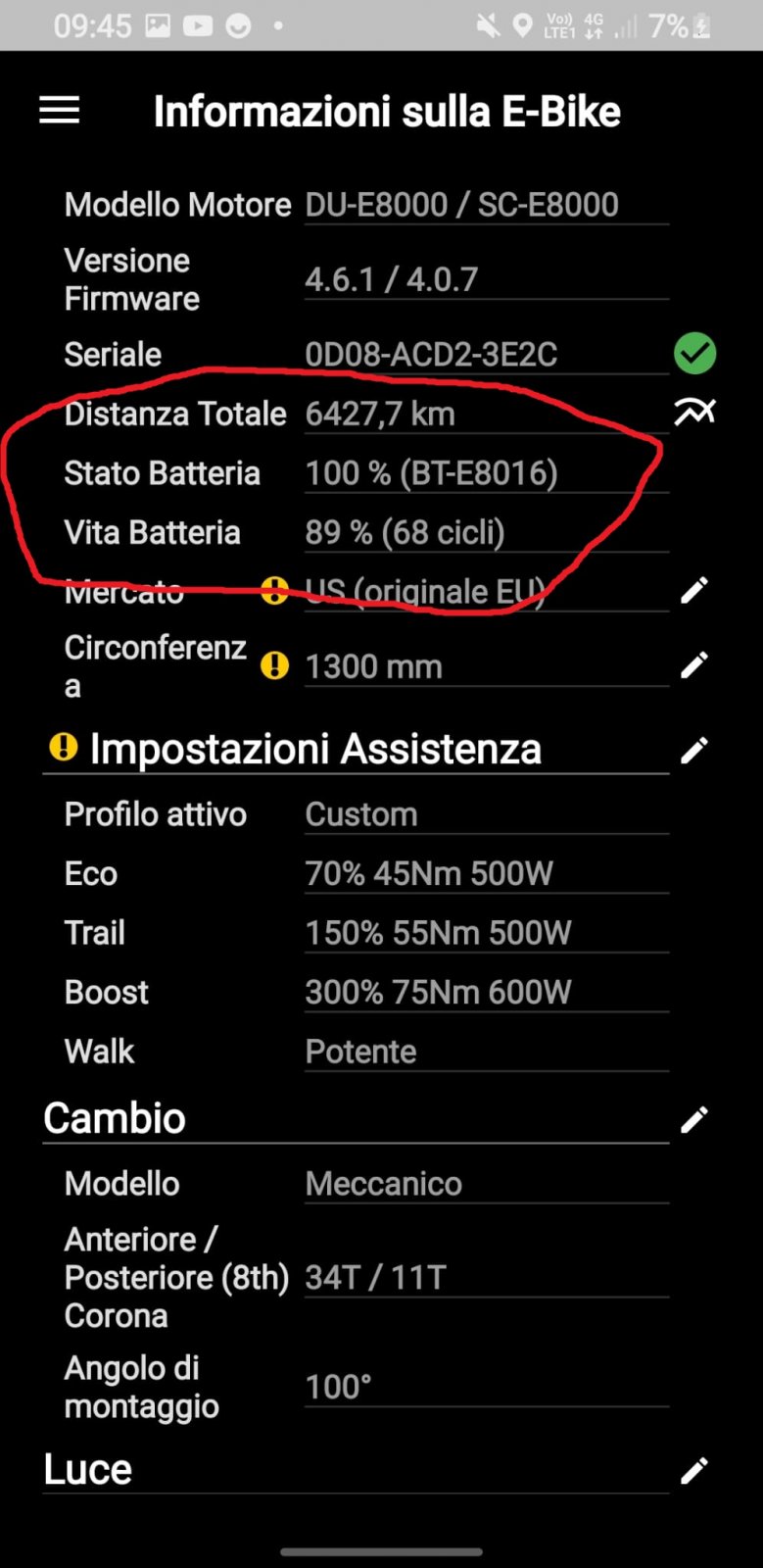
Task: Tap the green serial verification checkmark
Action: coord(694,354)
